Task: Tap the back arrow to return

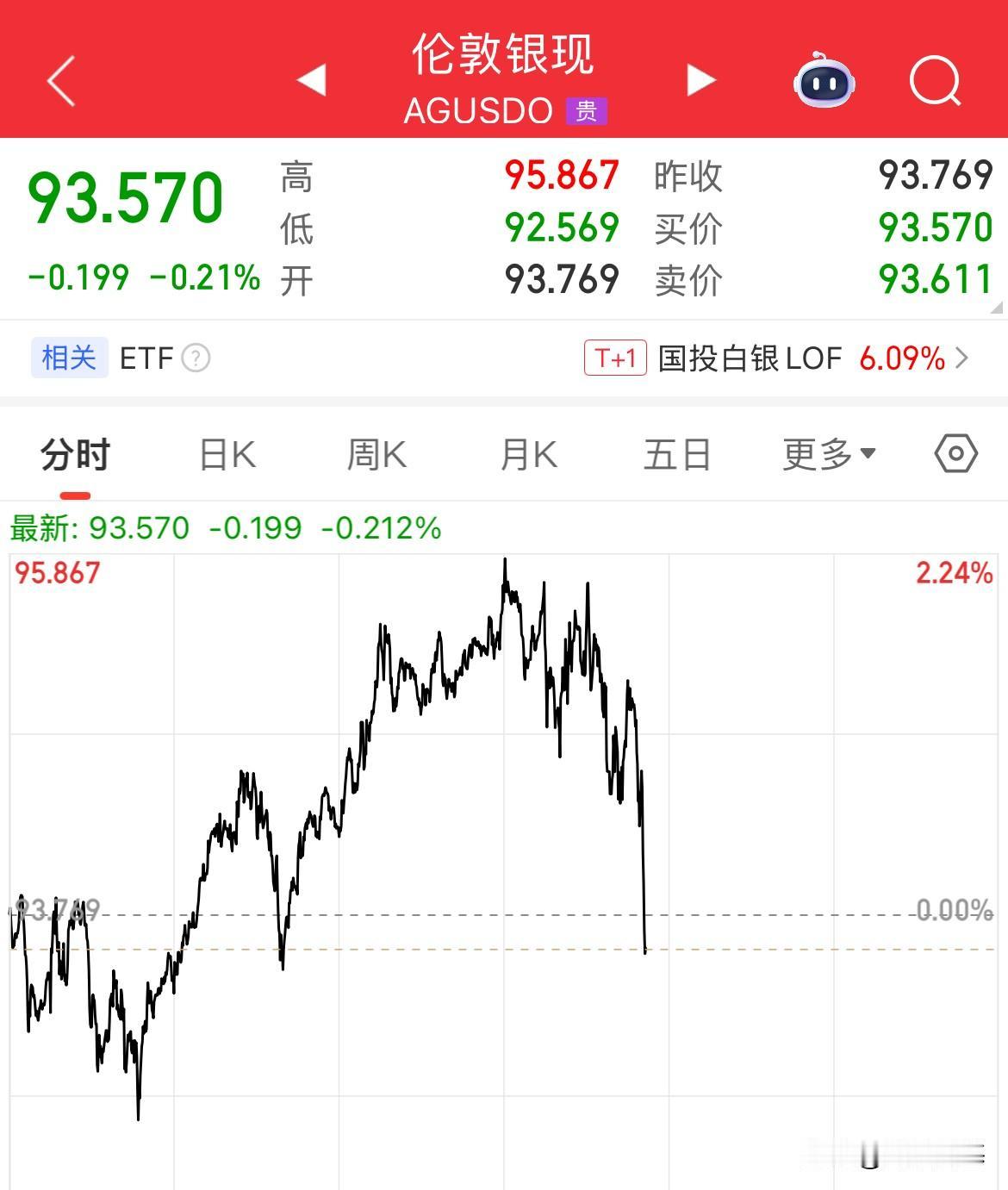Action: tap(57, 79)
